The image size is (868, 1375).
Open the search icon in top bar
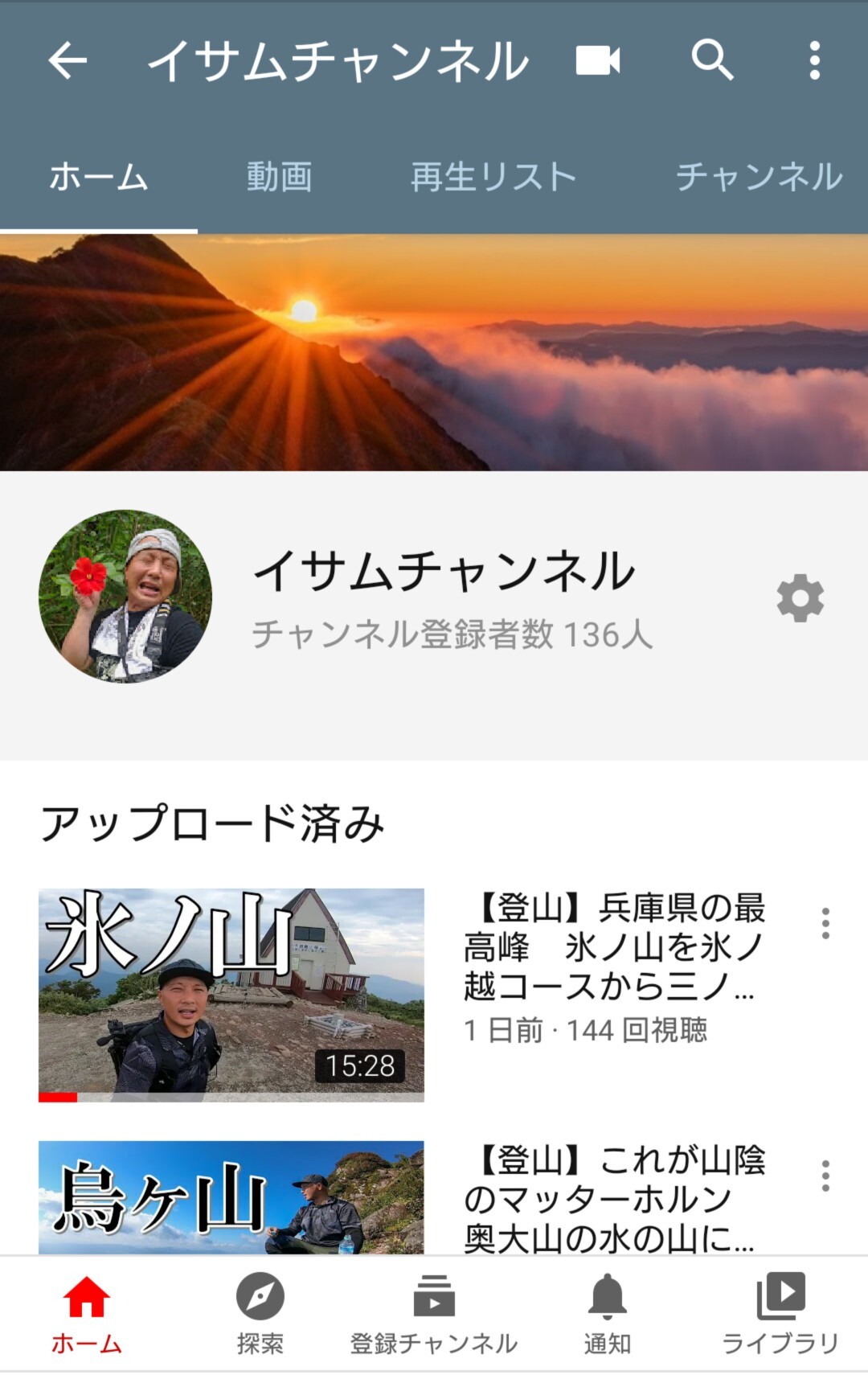[710, 60]
